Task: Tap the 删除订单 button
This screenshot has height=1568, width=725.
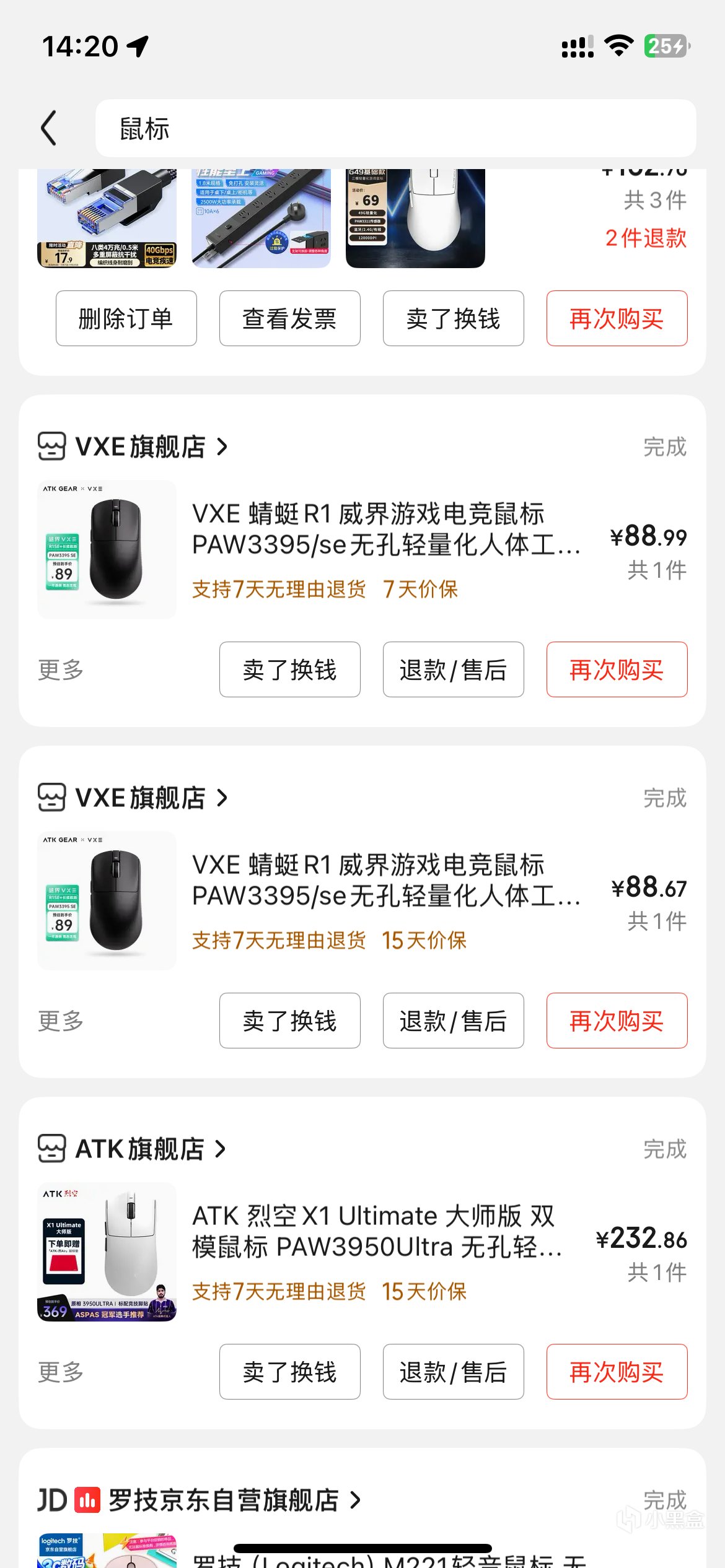Action: tap(126, 318)
